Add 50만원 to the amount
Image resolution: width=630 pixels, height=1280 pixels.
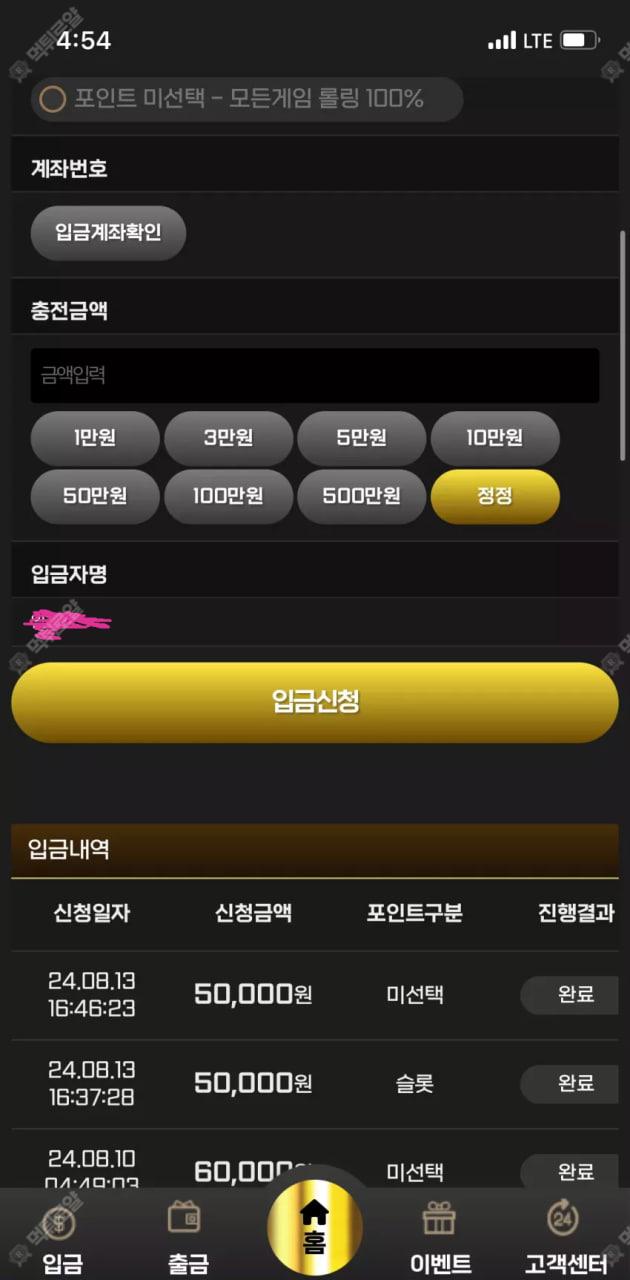tap(95, 496)
